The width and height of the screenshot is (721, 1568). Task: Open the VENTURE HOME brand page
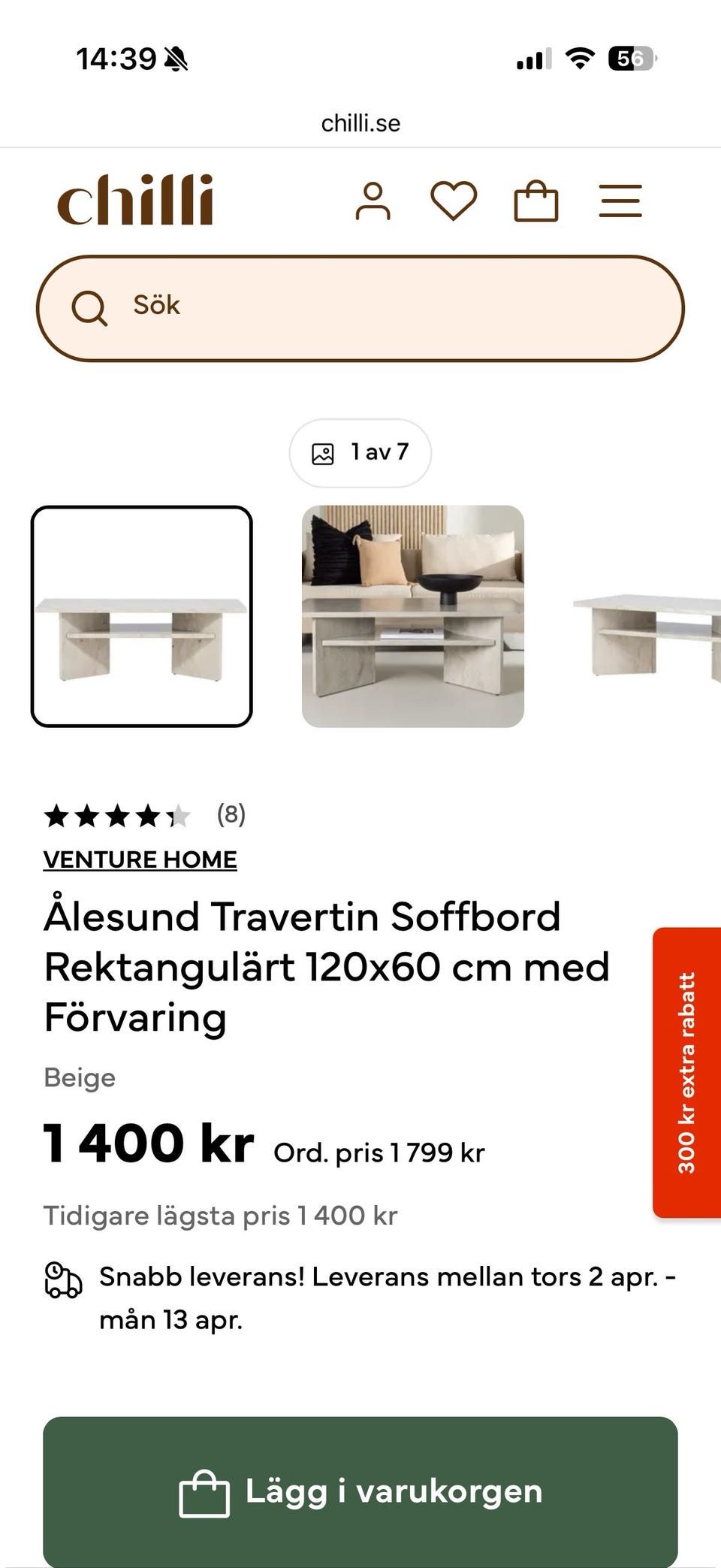point(140,859)
